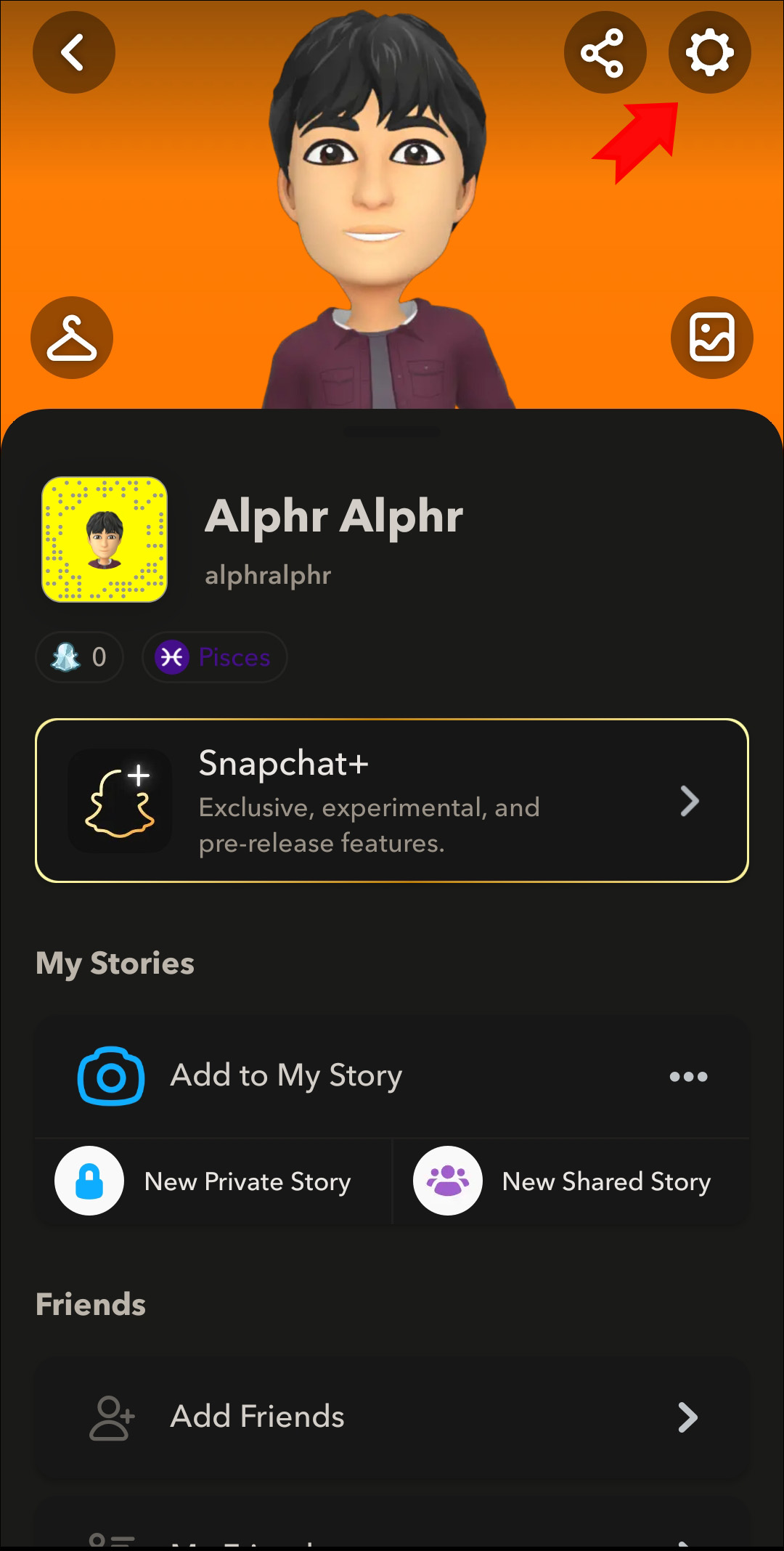Select Add to My Story
This screenshot has width=784, height=1551.
pyautogui.click(x=286, y=1075)
